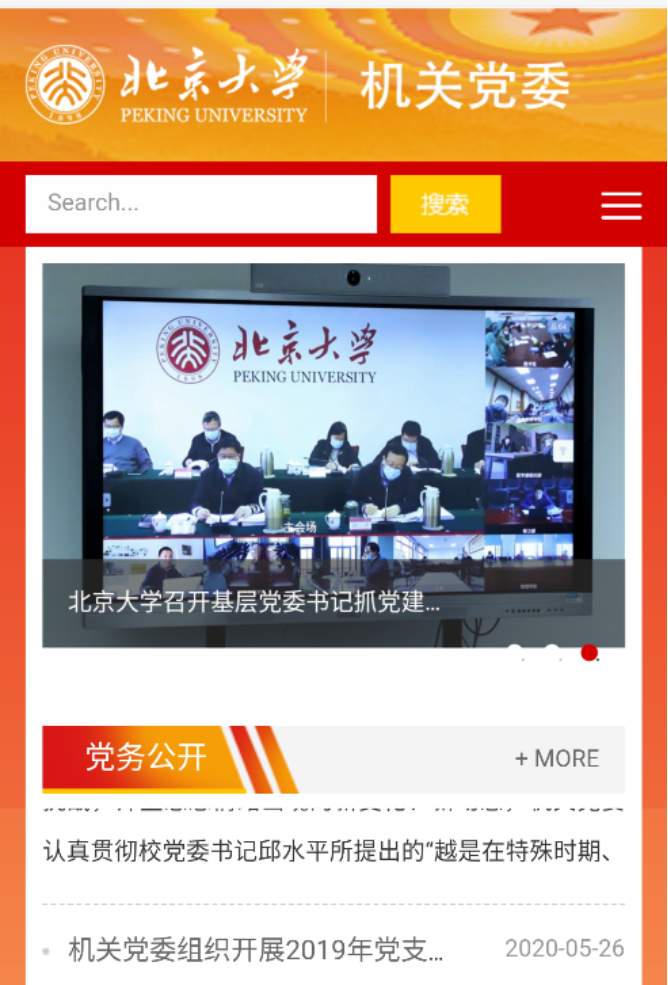The width and height of the screenshot is (668, 985).
Task: Open the hamburger navigation menu
Action: [x=621, y=205]
